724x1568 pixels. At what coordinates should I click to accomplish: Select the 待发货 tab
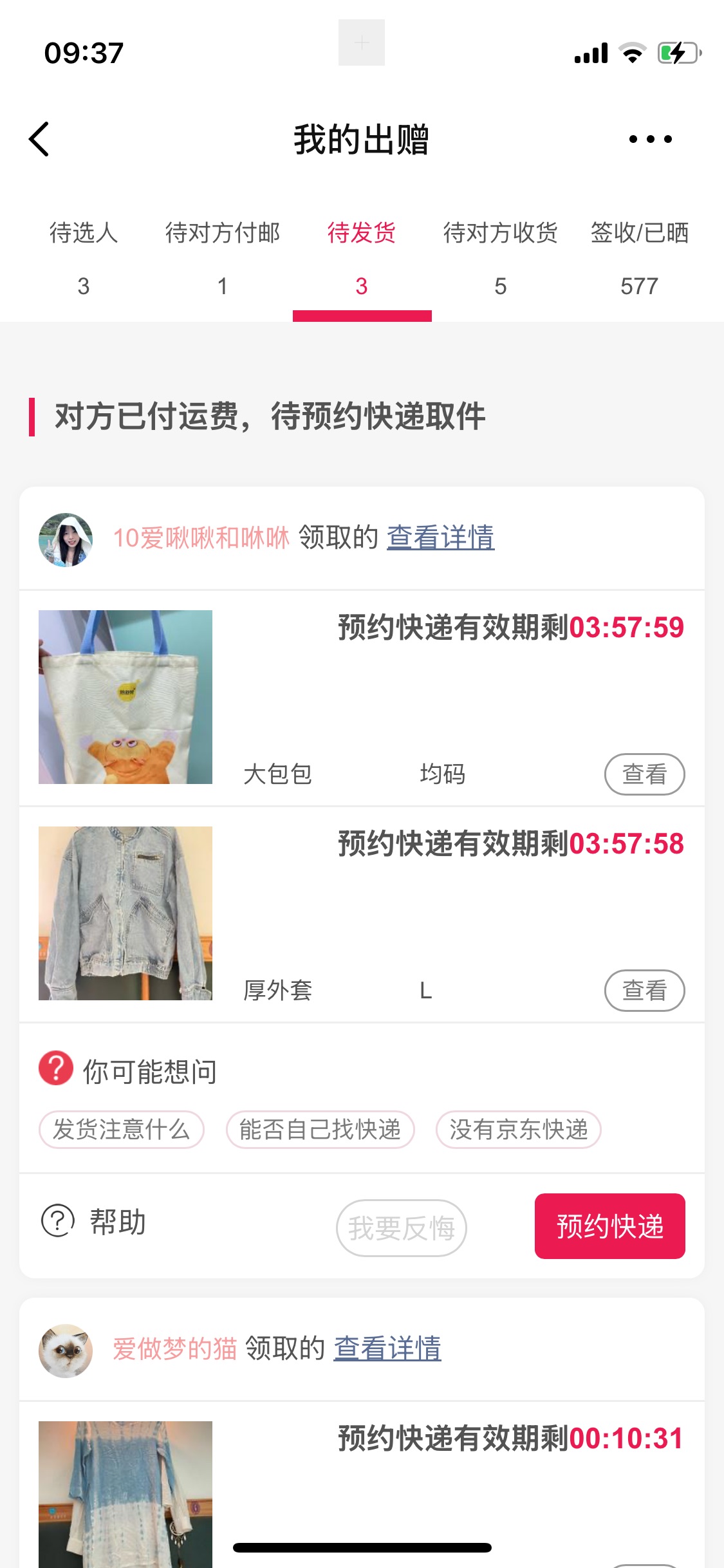pyautogui.click(x=362, y=257)
